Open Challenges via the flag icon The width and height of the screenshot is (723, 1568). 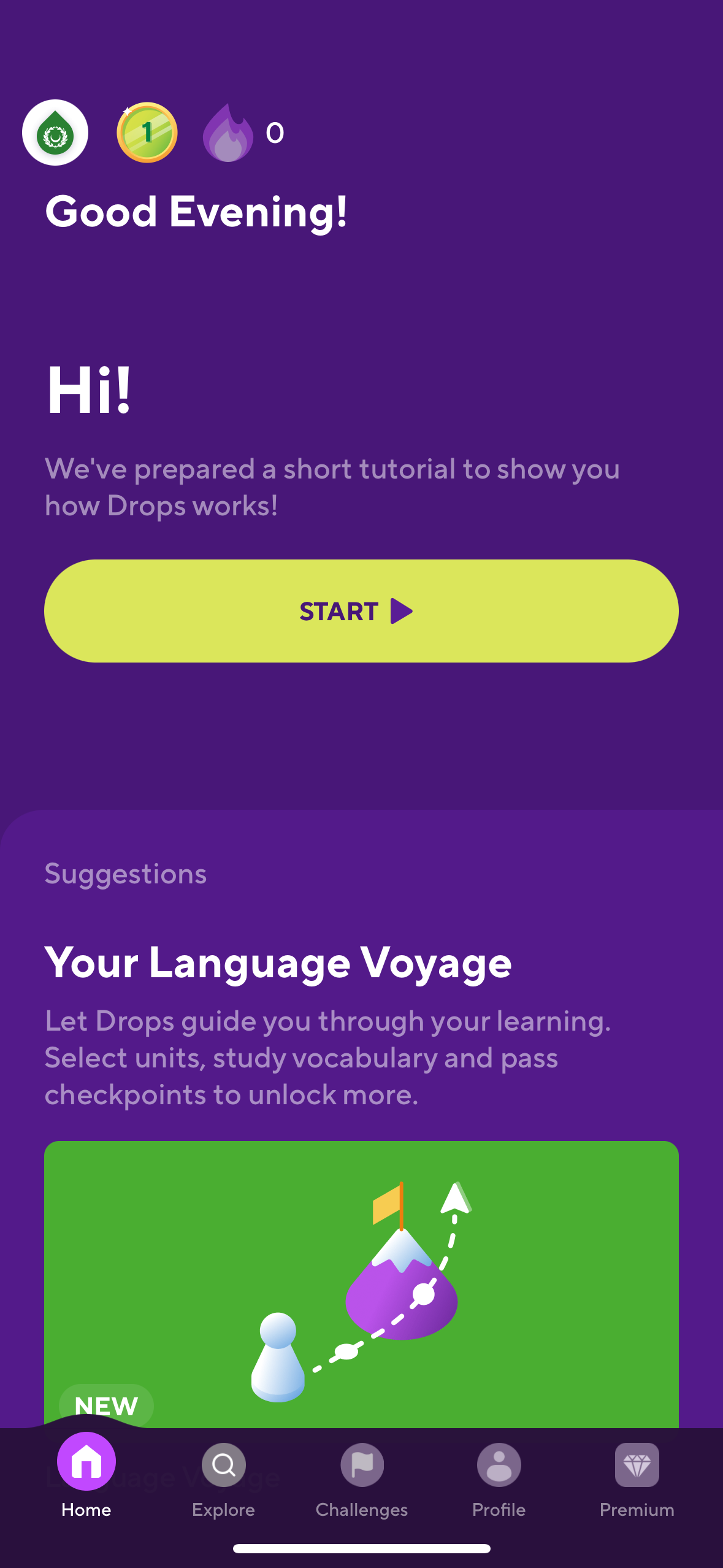pyautogui.click(x=361, y=1464)
